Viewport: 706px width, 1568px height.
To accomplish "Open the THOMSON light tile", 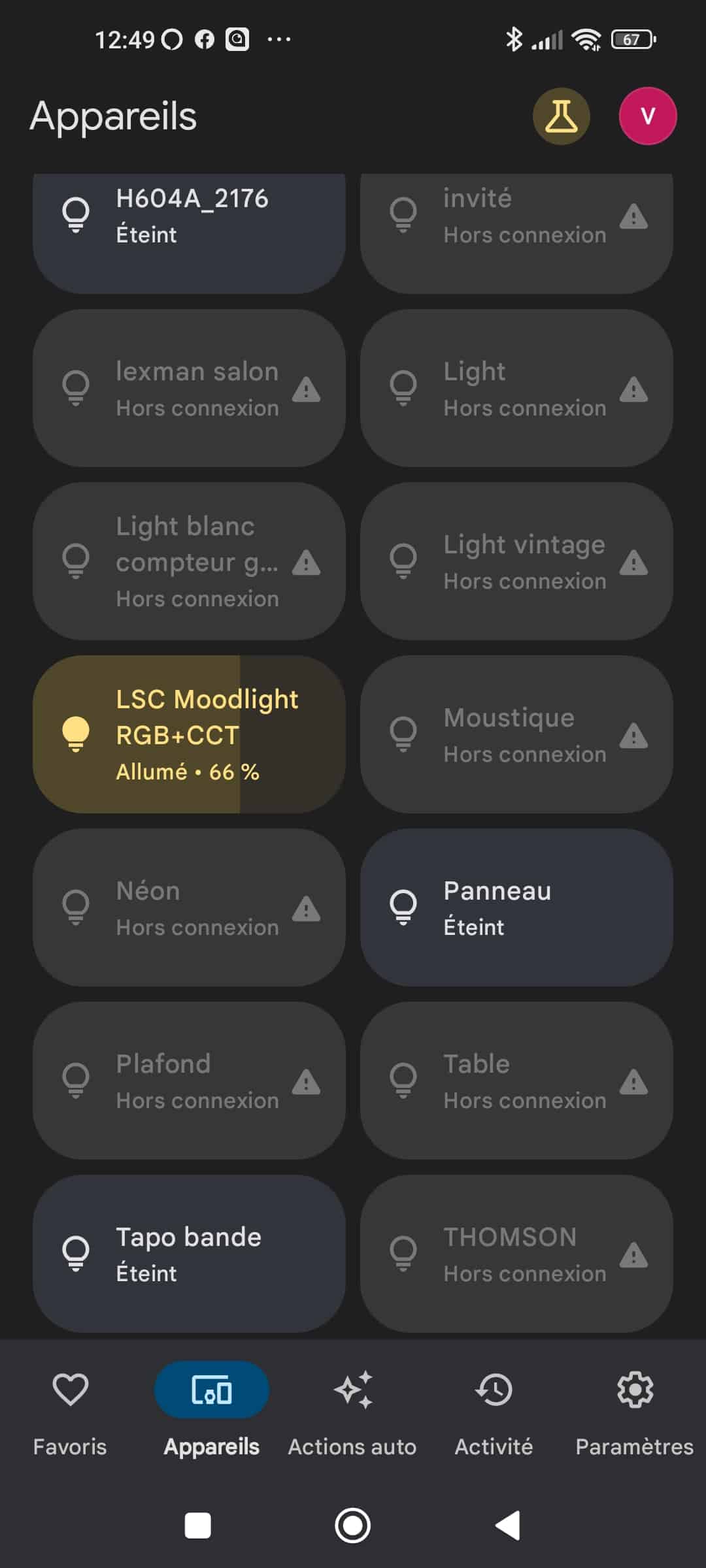I will click(516, 1254).
